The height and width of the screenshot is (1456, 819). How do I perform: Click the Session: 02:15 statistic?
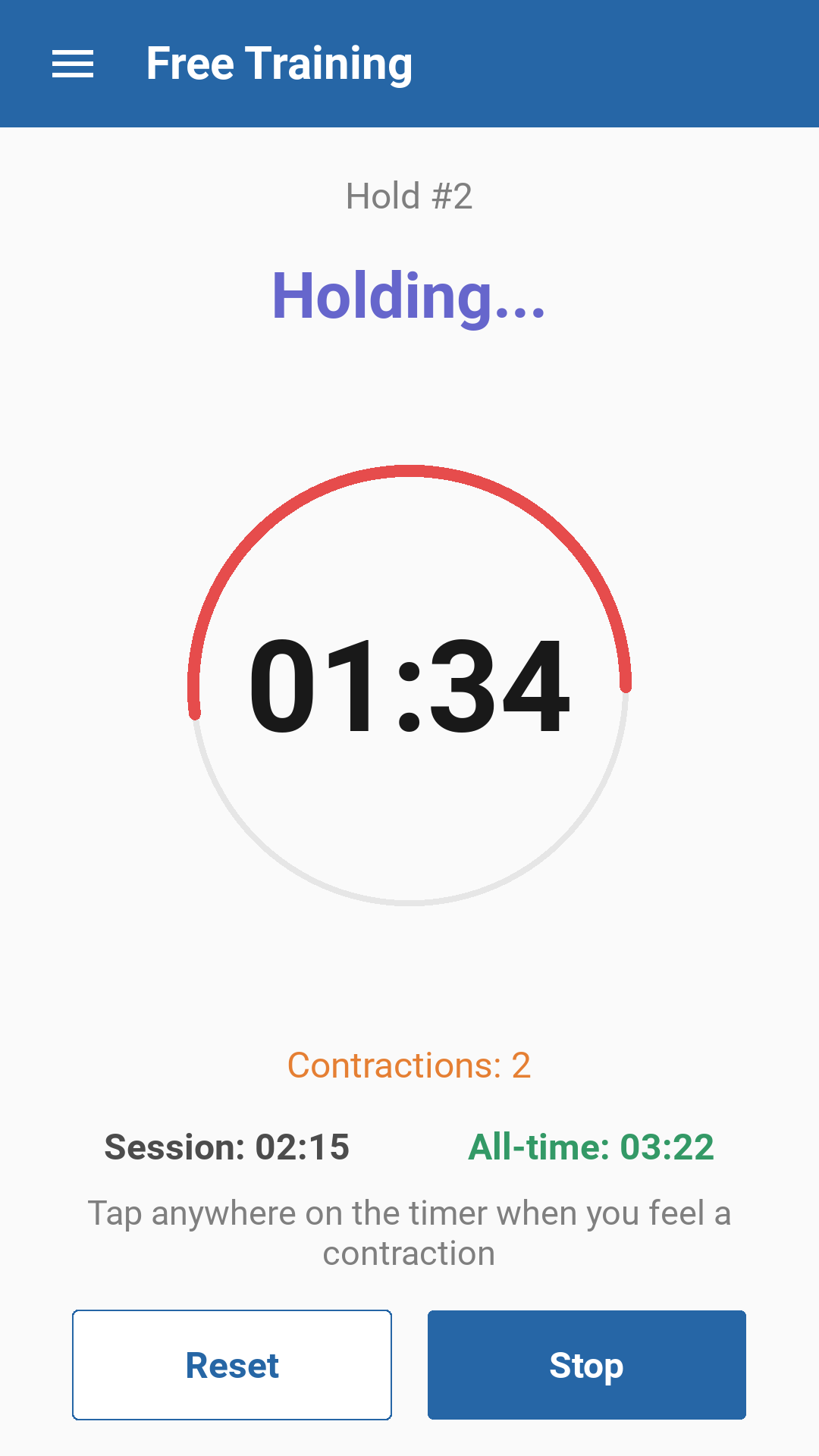click(226, 1147)
